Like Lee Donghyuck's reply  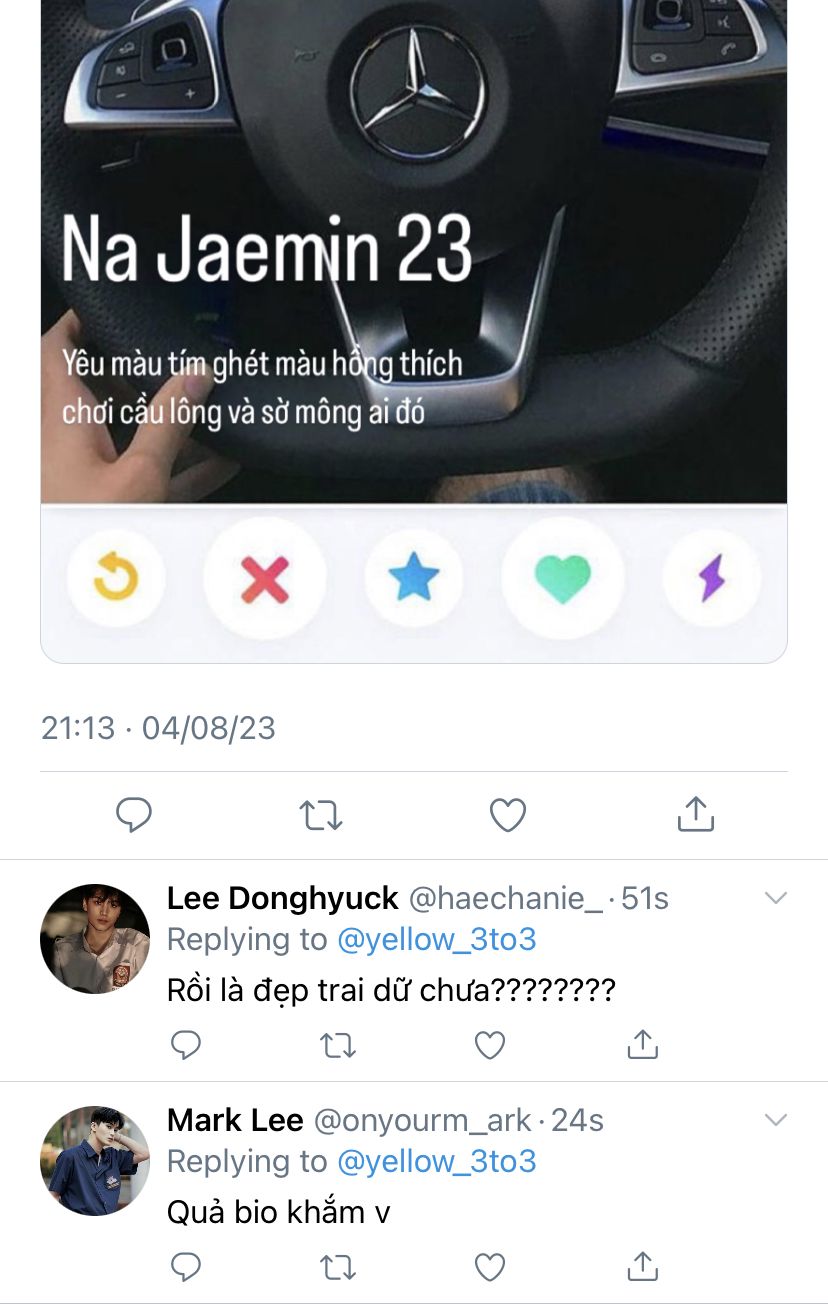coord(489,1046)
